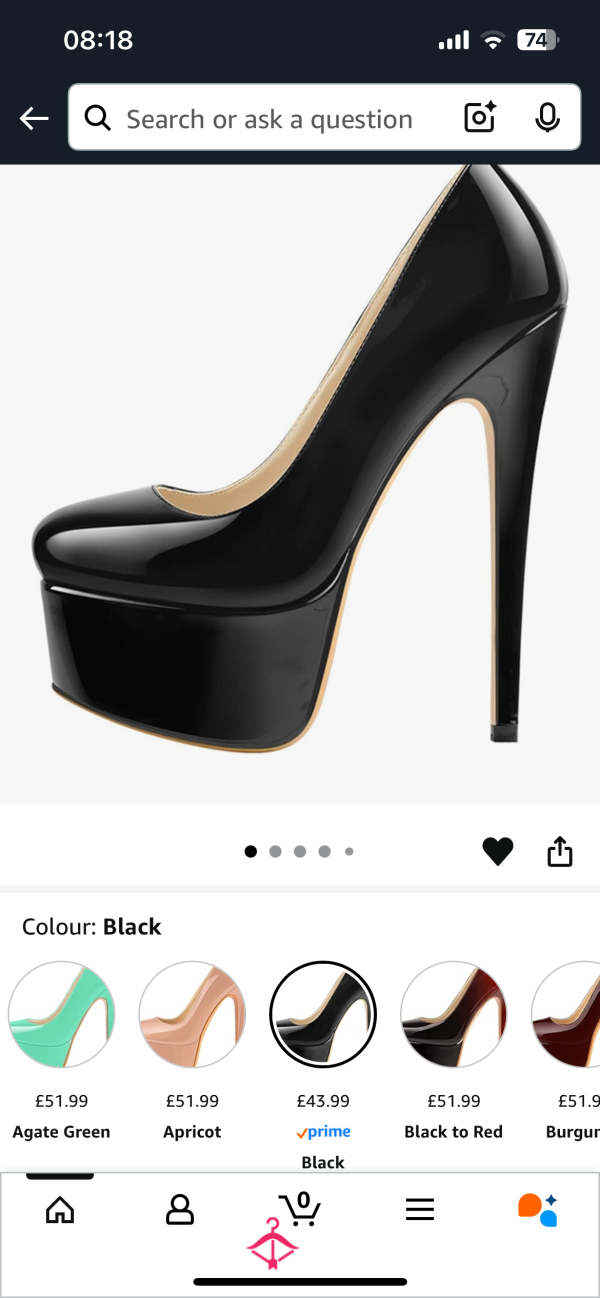
Task: Go to the Home tab
Action: click(60, 1210)
